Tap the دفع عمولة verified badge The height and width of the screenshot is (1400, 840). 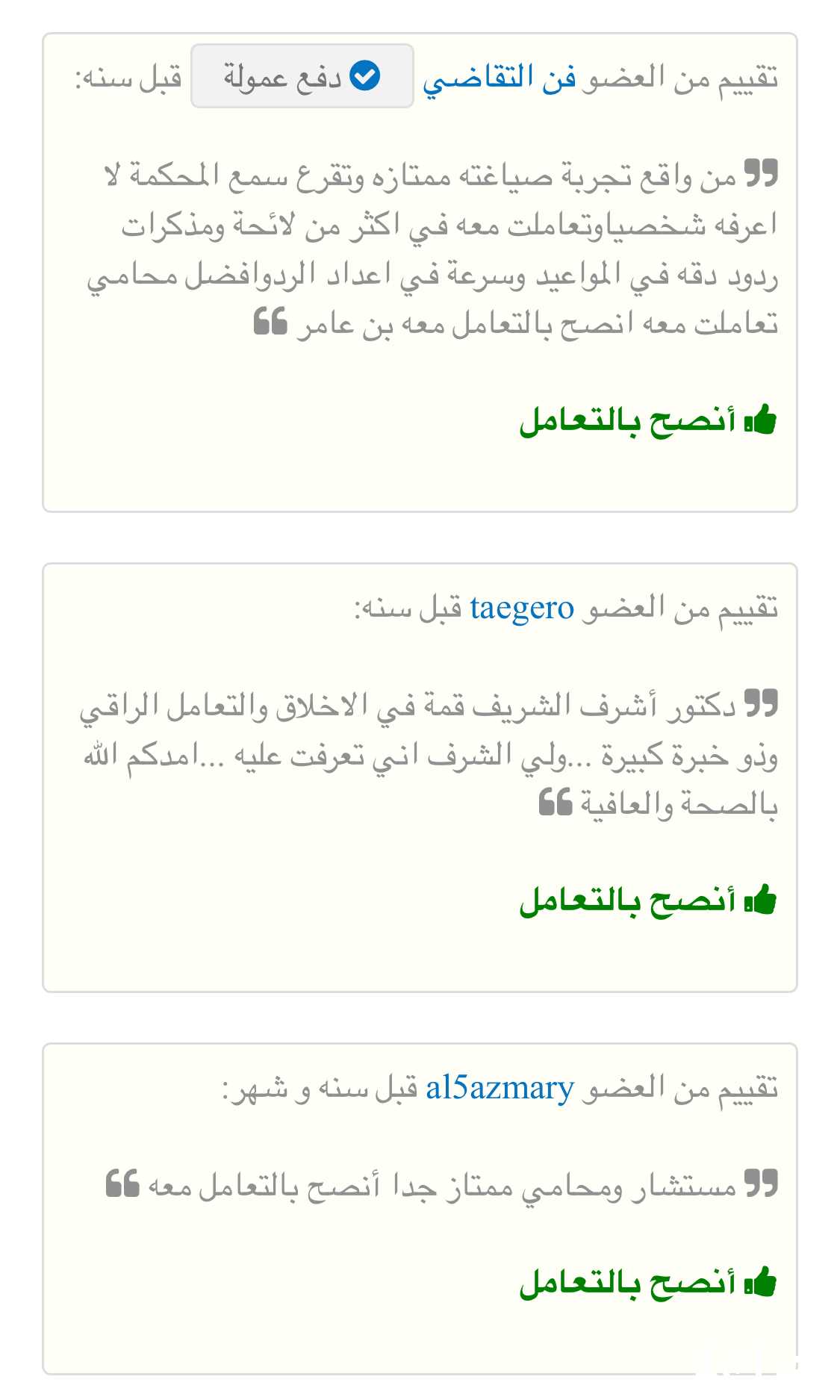coord(302,76)
